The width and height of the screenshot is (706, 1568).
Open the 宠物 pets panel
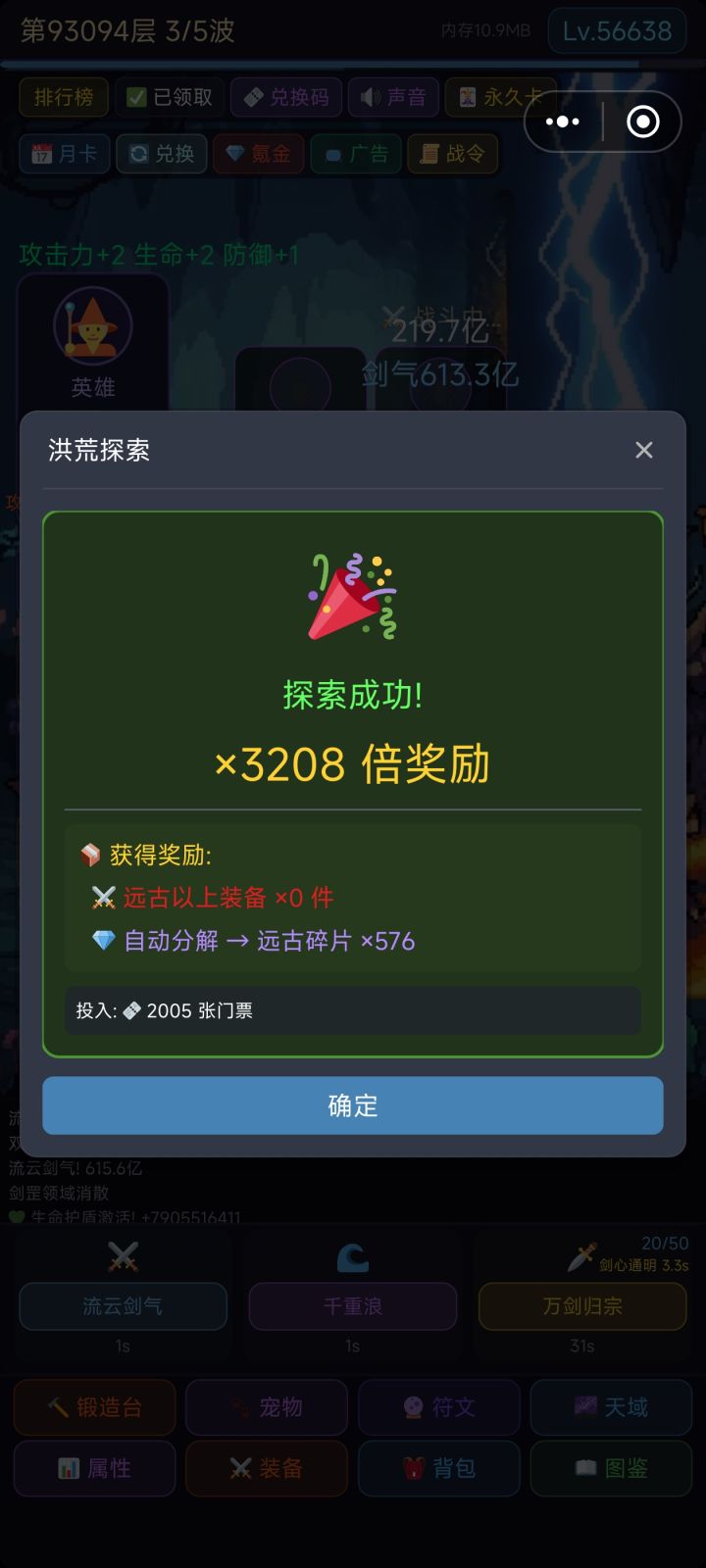266,1407
